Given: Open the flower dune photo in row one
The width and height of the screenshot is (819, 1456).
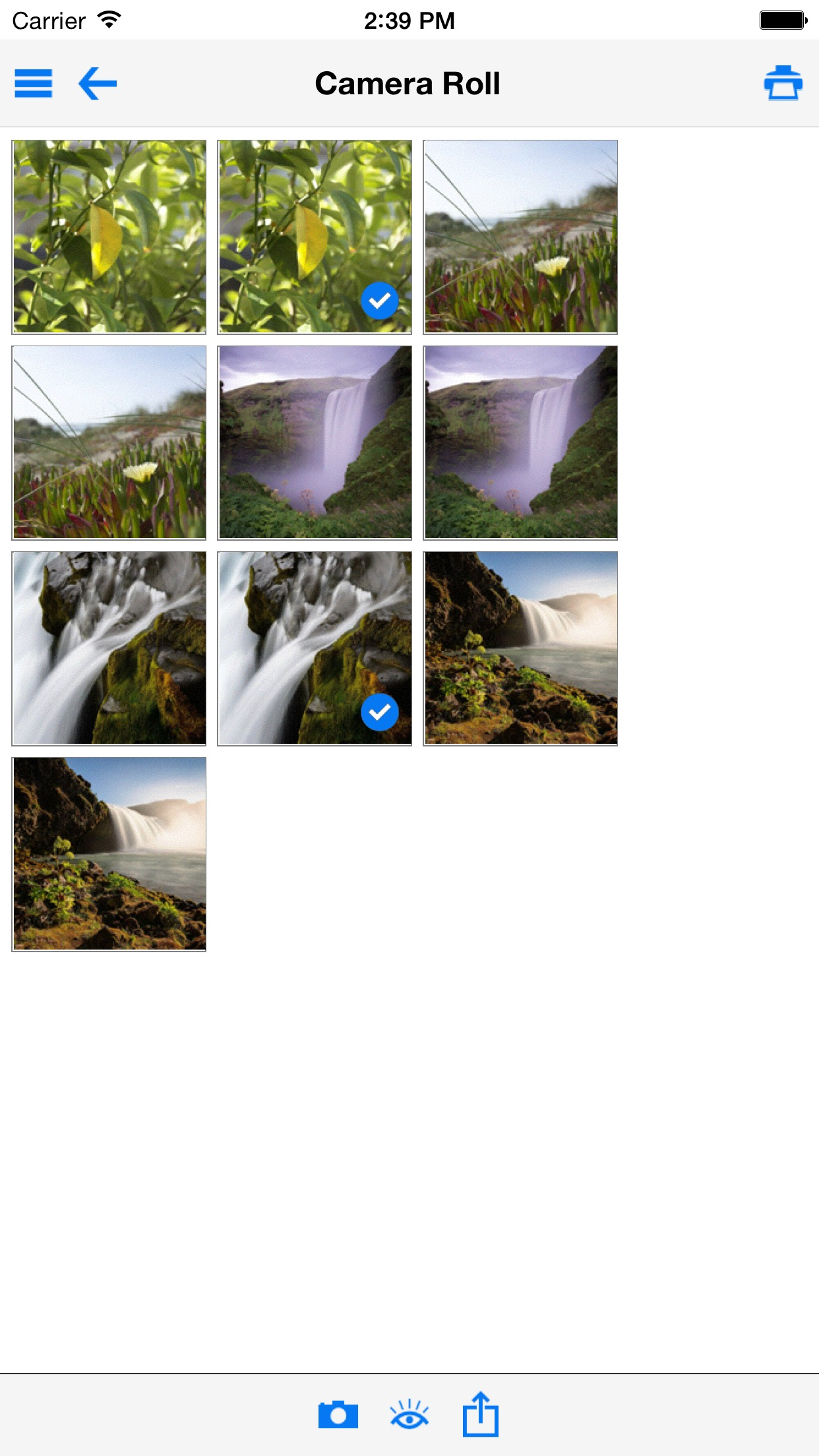Looking at the screenshot, I should pyautogui.click(x=520, y=236).
